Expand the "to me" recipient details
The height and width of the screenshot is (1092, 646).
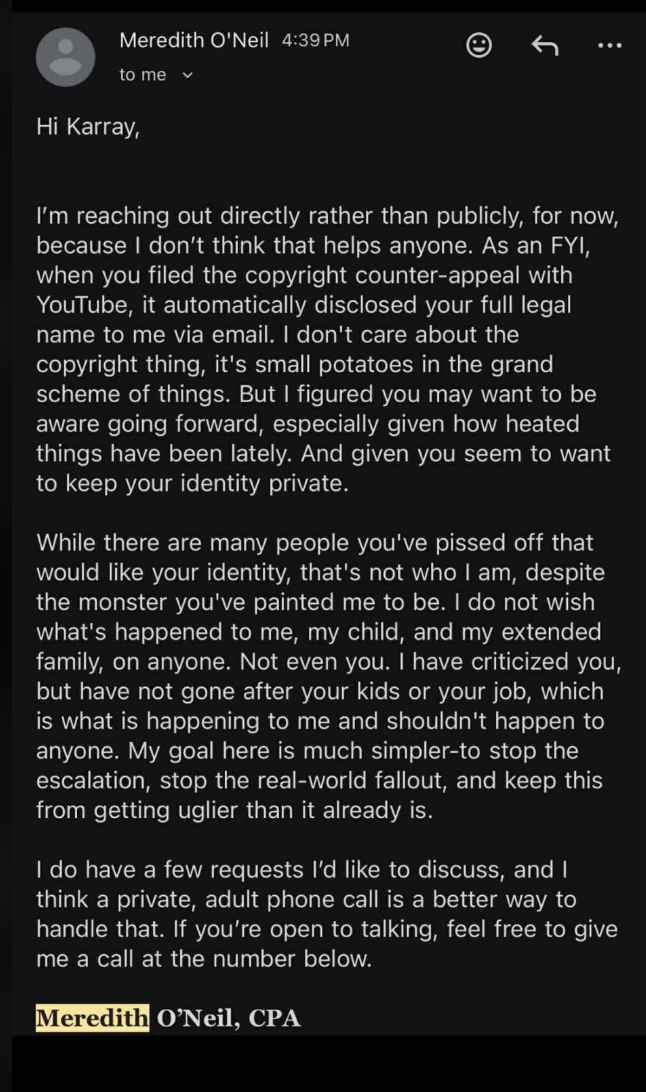click(186, 76)
